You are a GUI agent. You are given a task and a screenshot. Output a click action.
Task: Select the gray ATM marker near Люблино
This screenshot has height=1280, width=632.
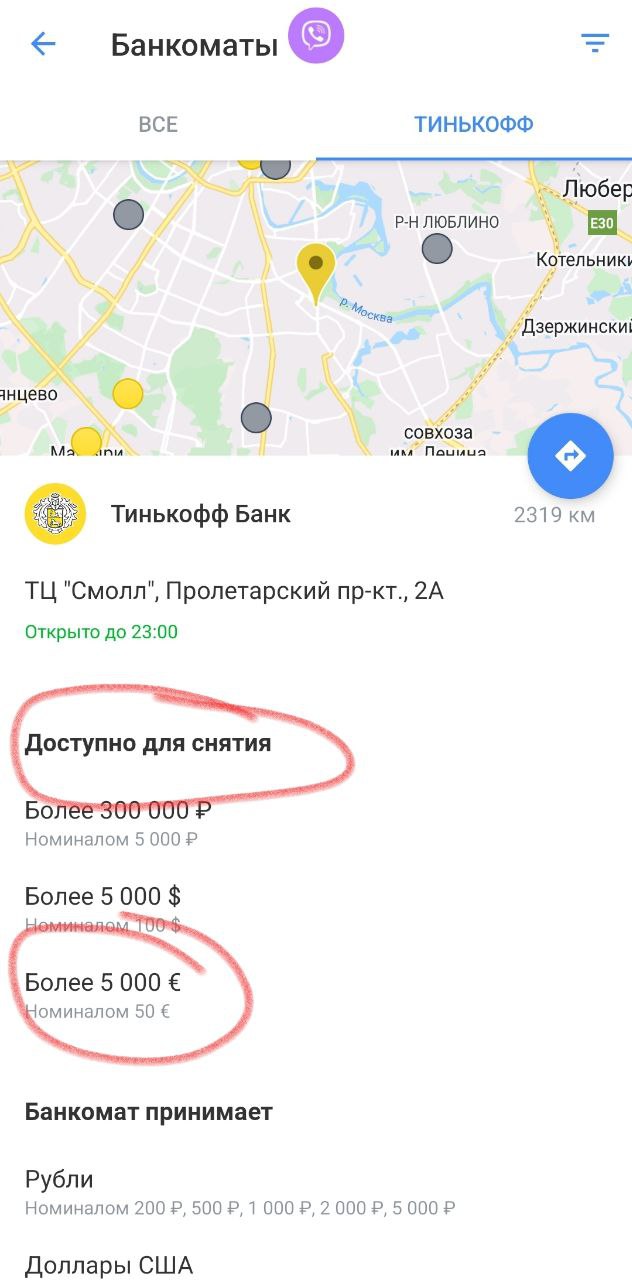click(x=437, y=248)
